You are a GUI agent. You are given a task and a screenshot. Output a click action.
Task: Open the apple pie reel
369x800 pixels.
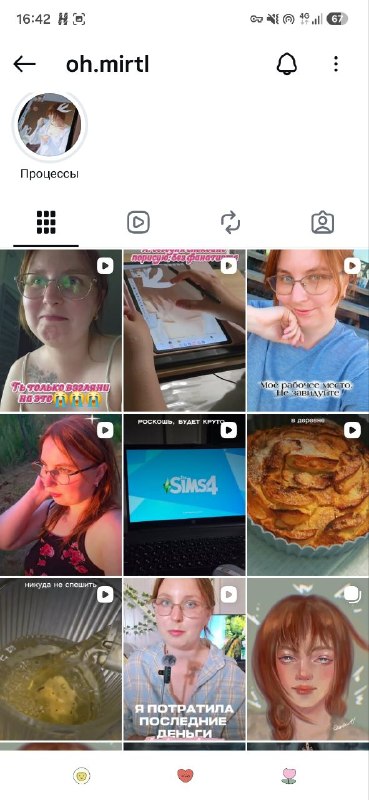coord(308,495)
